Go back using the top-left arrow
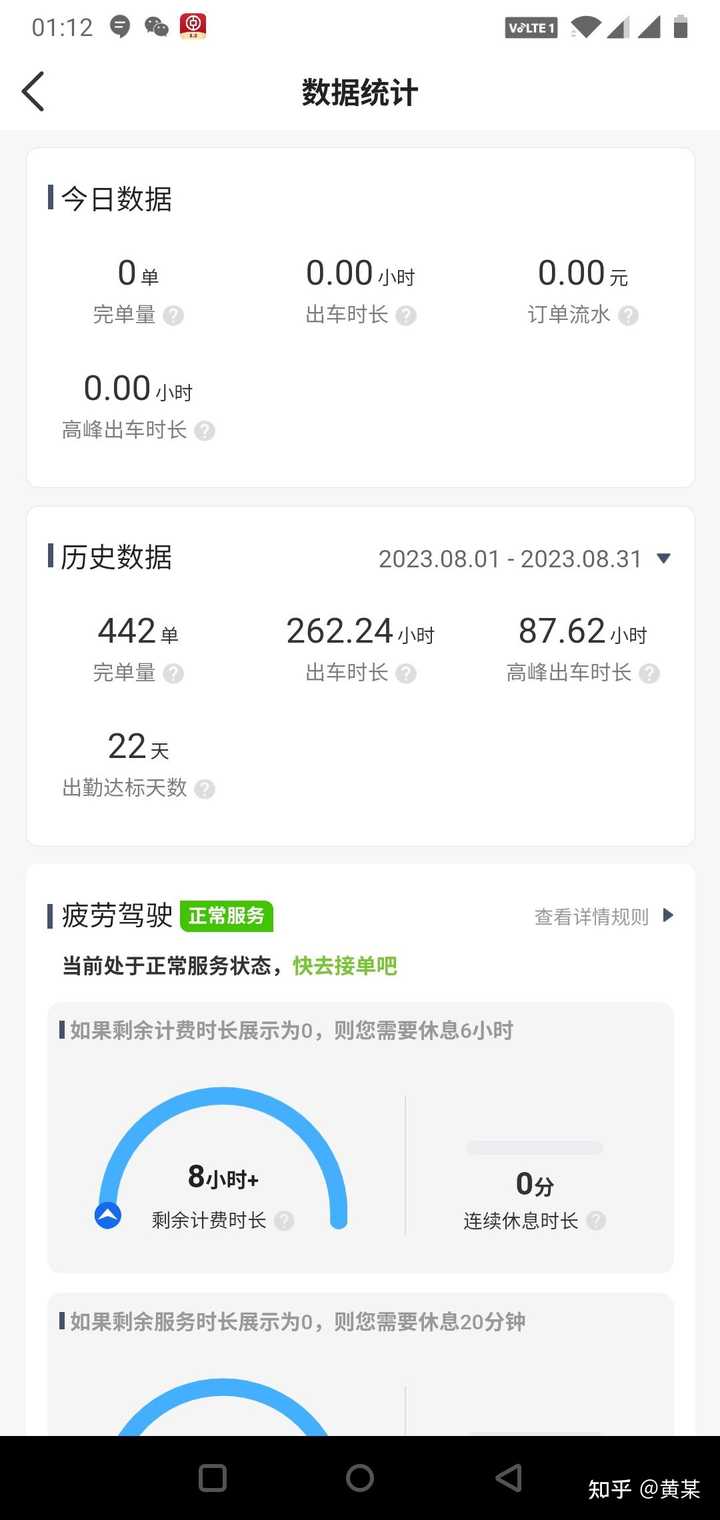The height and width of the screenshot is (1520, 720). point(34,92)
